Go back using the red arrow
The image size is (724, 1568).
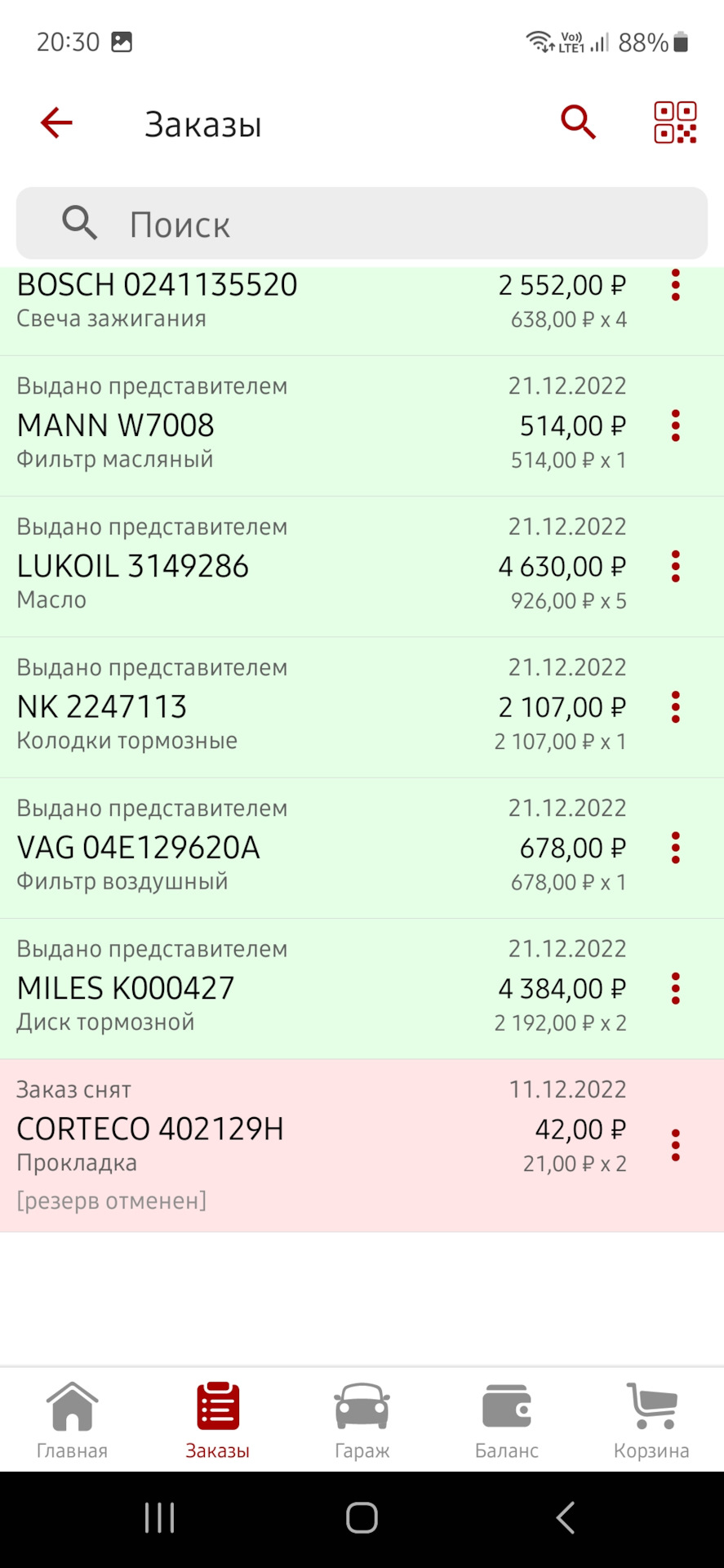[x=56, y=123]
